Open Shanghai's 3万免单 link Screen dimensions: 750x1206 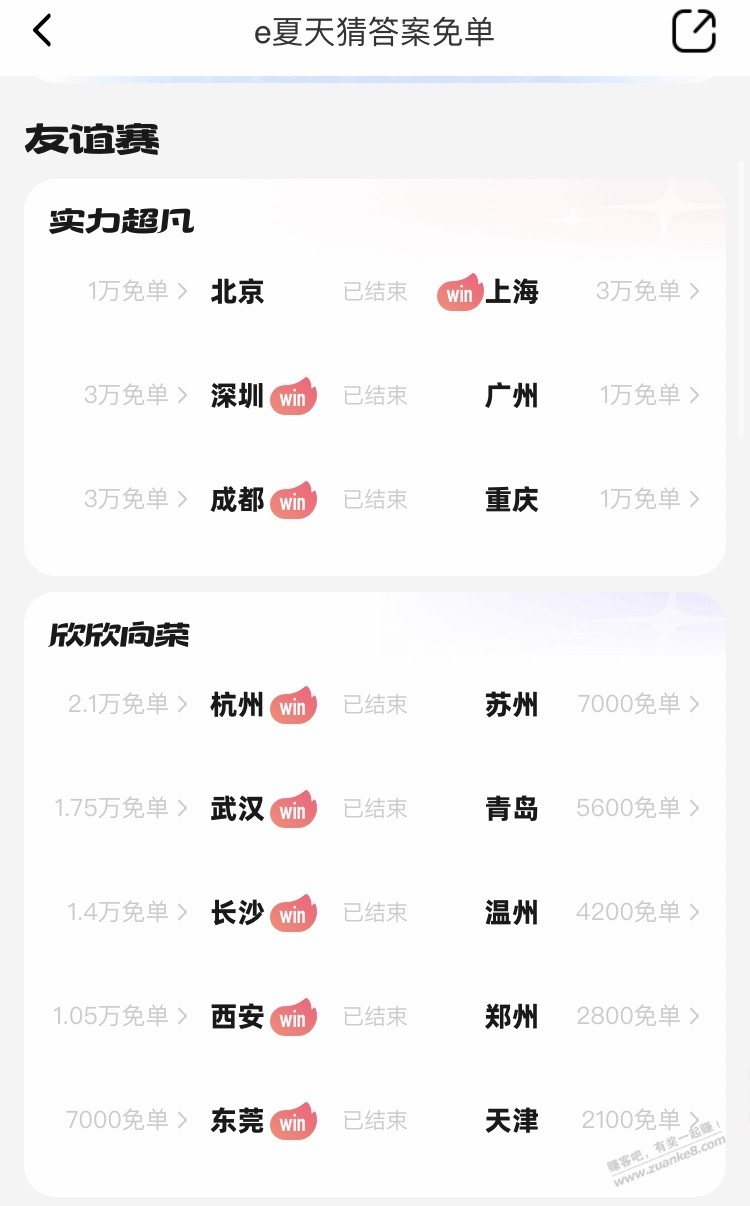point(648,292)
